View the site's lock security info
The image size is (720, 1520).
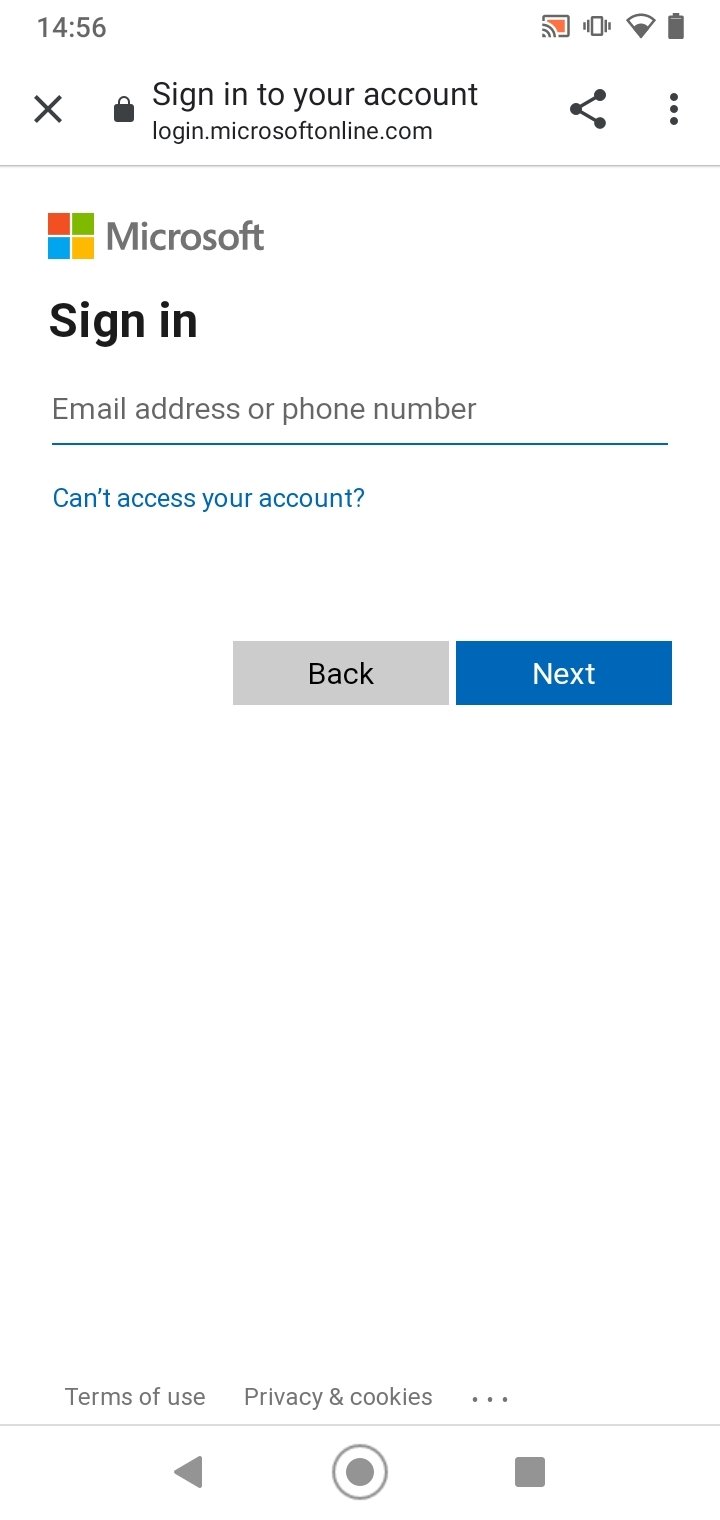click(x=124, y=110)
